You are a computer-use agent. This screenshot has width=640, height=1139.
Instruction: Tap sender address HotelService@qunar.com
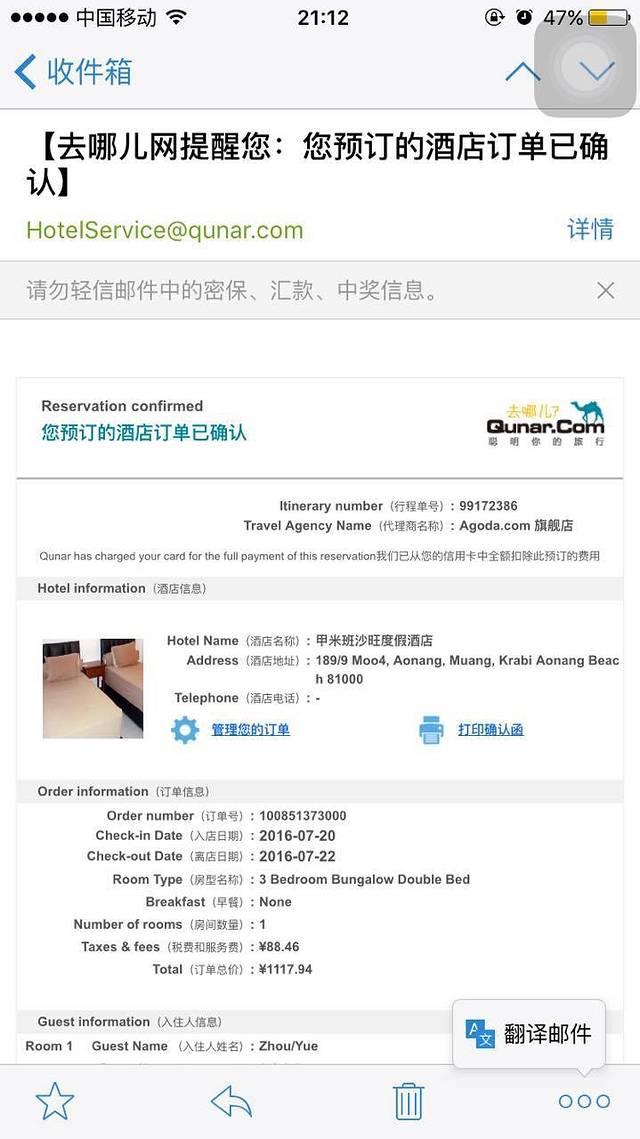(x=164, y=230)
